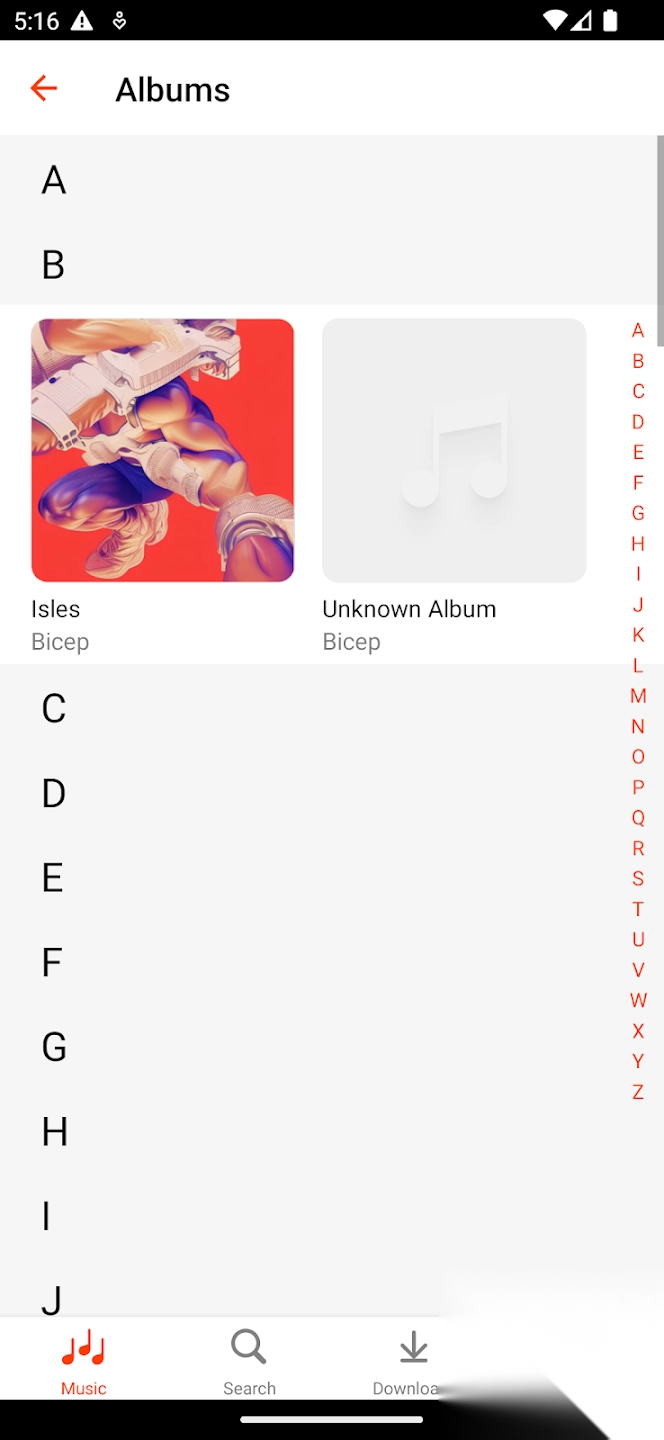Screen dimensions: 664x1440
Task: Switch to the Search tab
Action: point(249,1360)
